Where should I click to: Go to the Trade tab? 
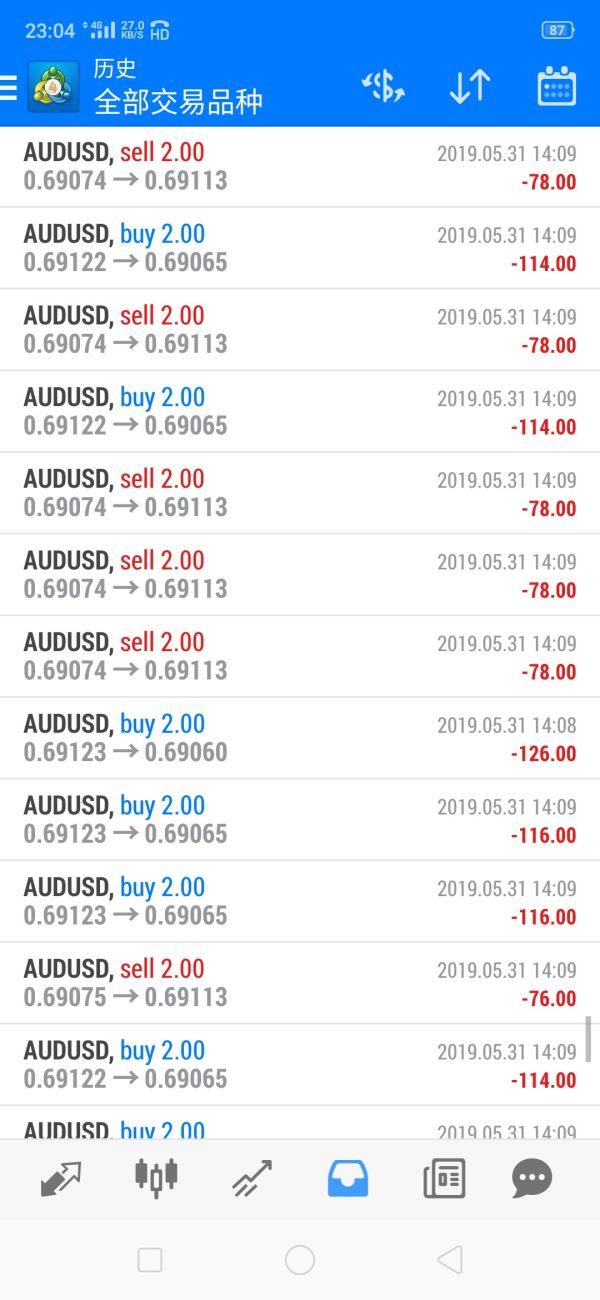click(252, 1178)
